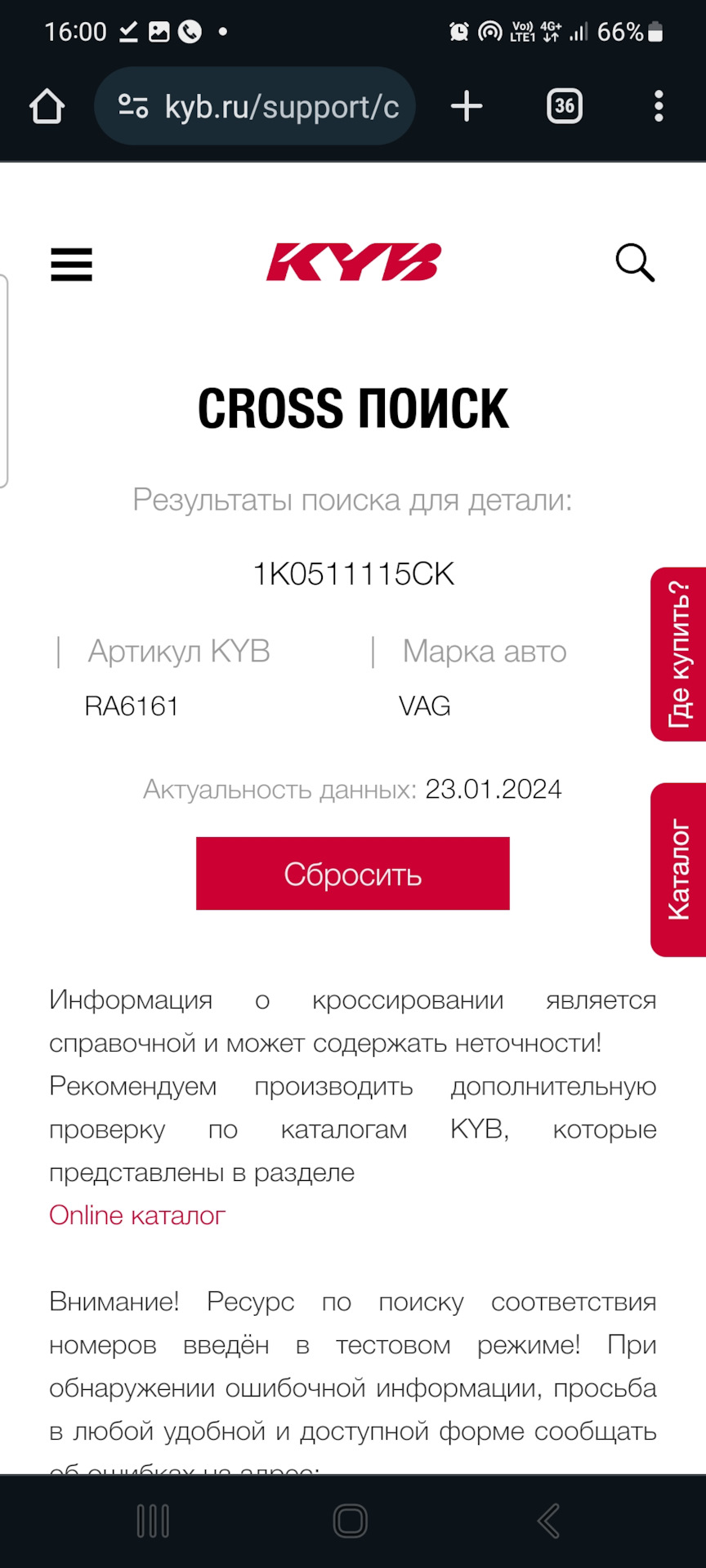Open the KYB site search
The height and width of the screenshot is (1568, 706).
click(635, 263)
